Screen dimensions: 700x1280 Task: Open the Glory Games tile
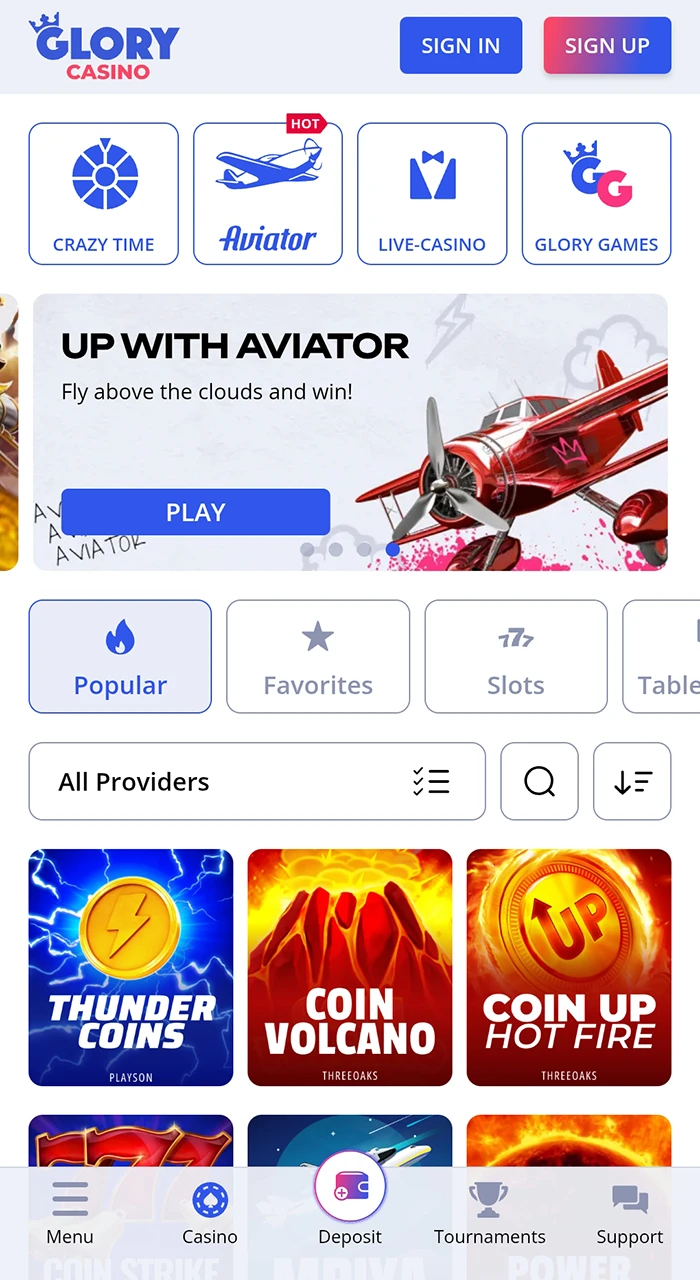coord(596,194)
